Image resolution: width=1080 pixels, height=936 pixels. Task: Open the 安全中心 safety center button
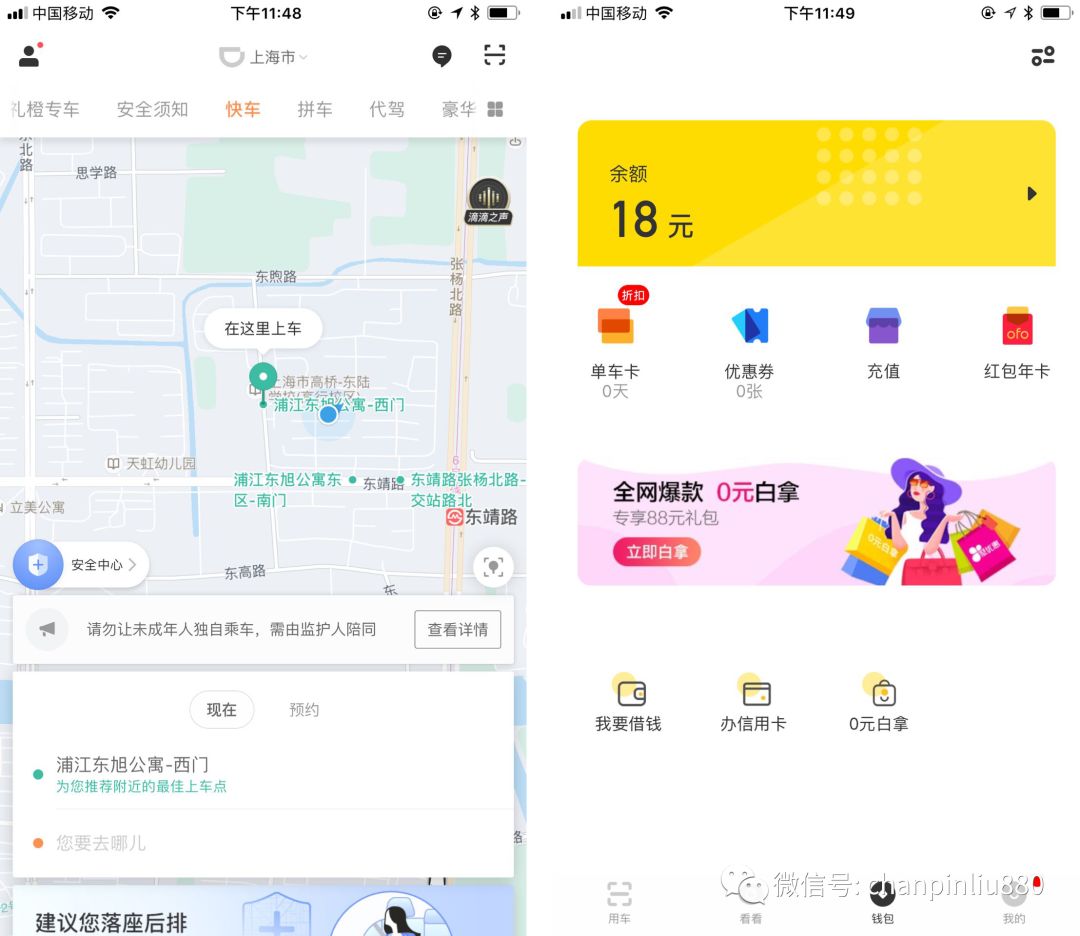[82, 565]
